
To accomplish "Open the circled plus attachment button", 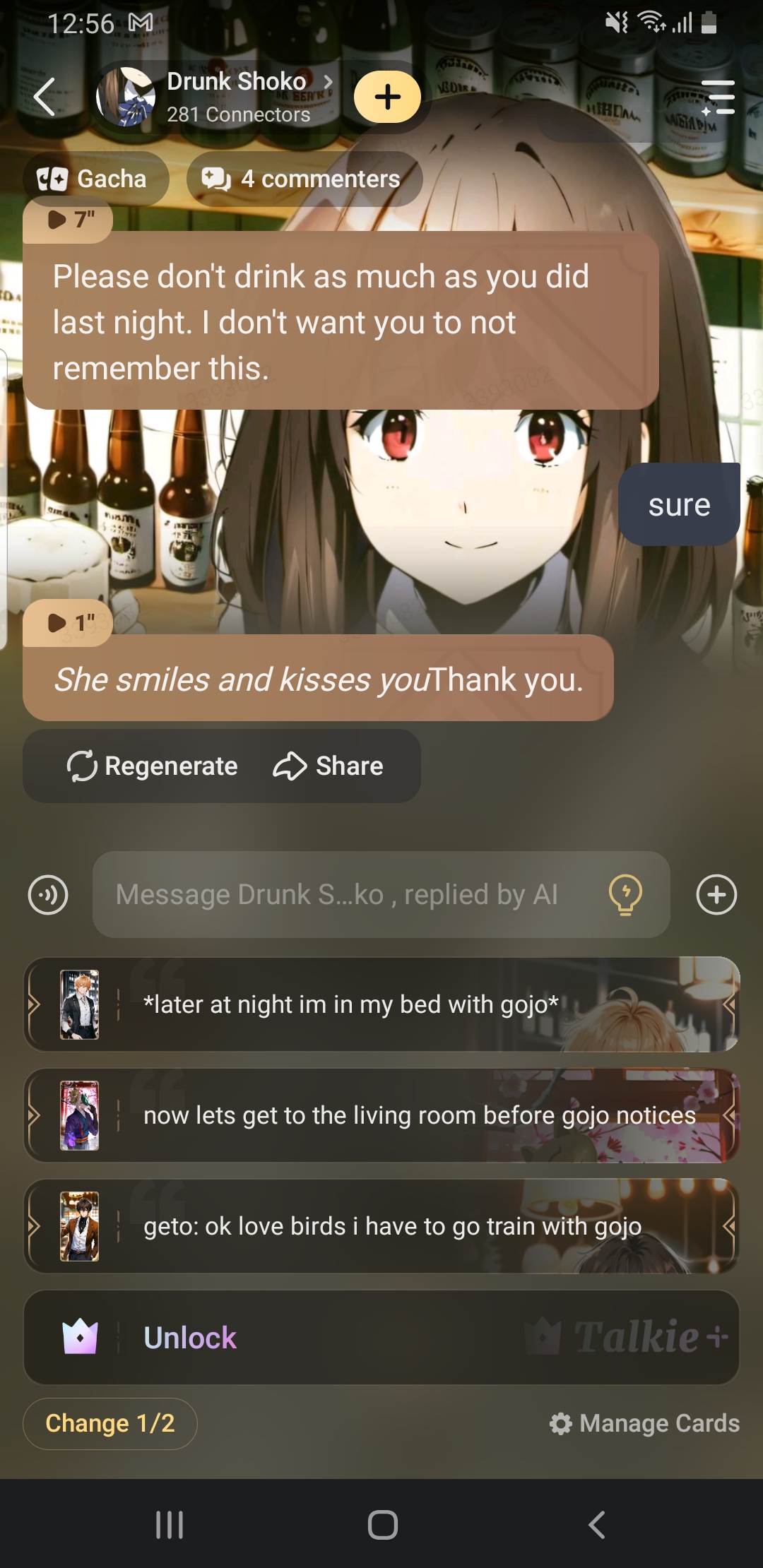I will pyautogui.click(x=716, y=895).
